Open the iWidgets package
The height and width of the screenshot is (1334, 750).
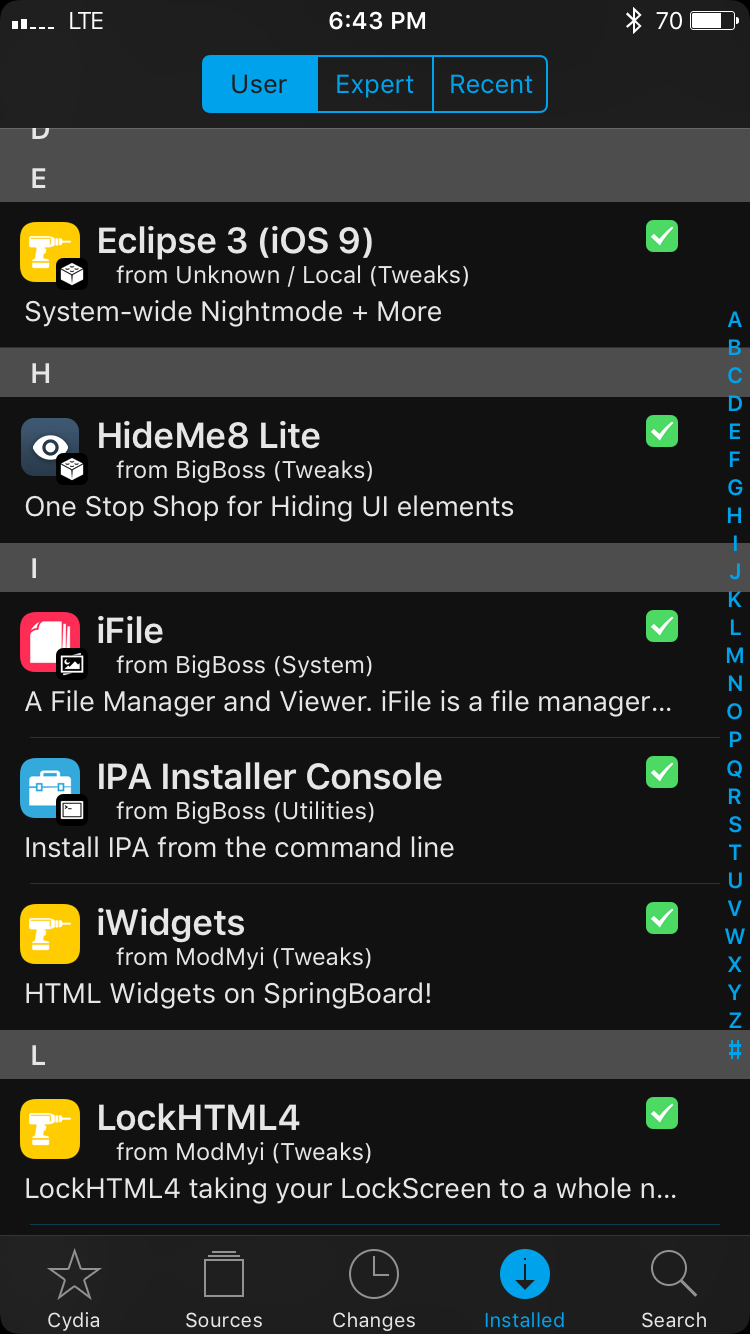pos(375,957)
